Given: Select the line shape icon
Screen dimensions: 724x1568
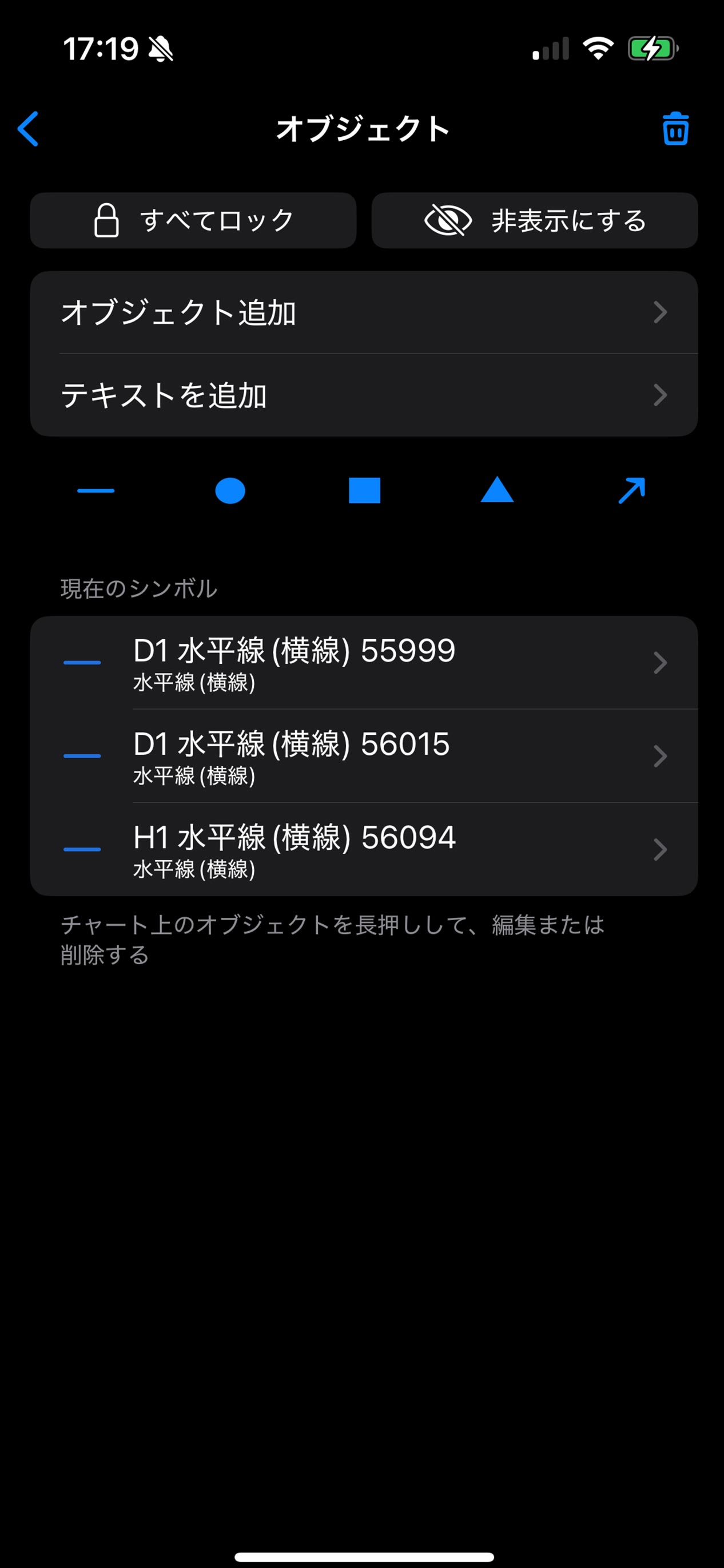Looking at the screenshot, I should tap(96, 490).
